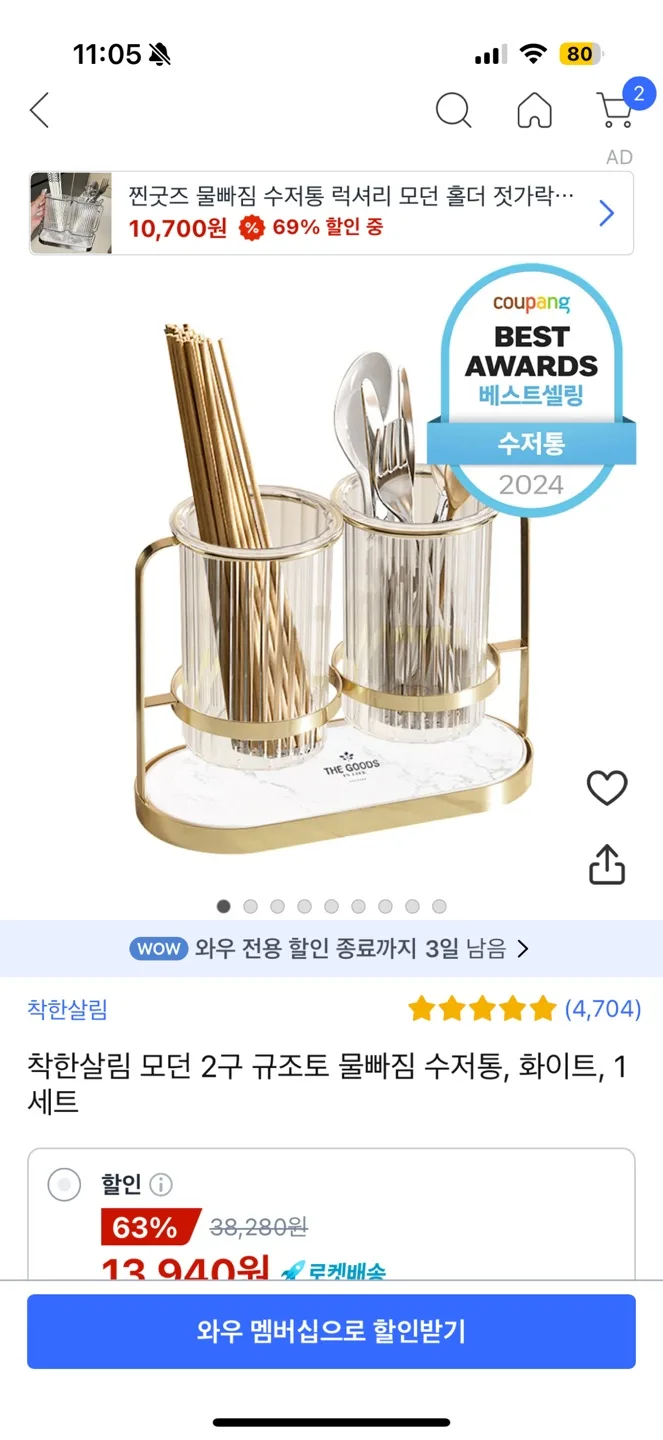Viewport: 663px width, 1440px height.
Task: Go back with the arrow
Action: [x=39, y=110]
